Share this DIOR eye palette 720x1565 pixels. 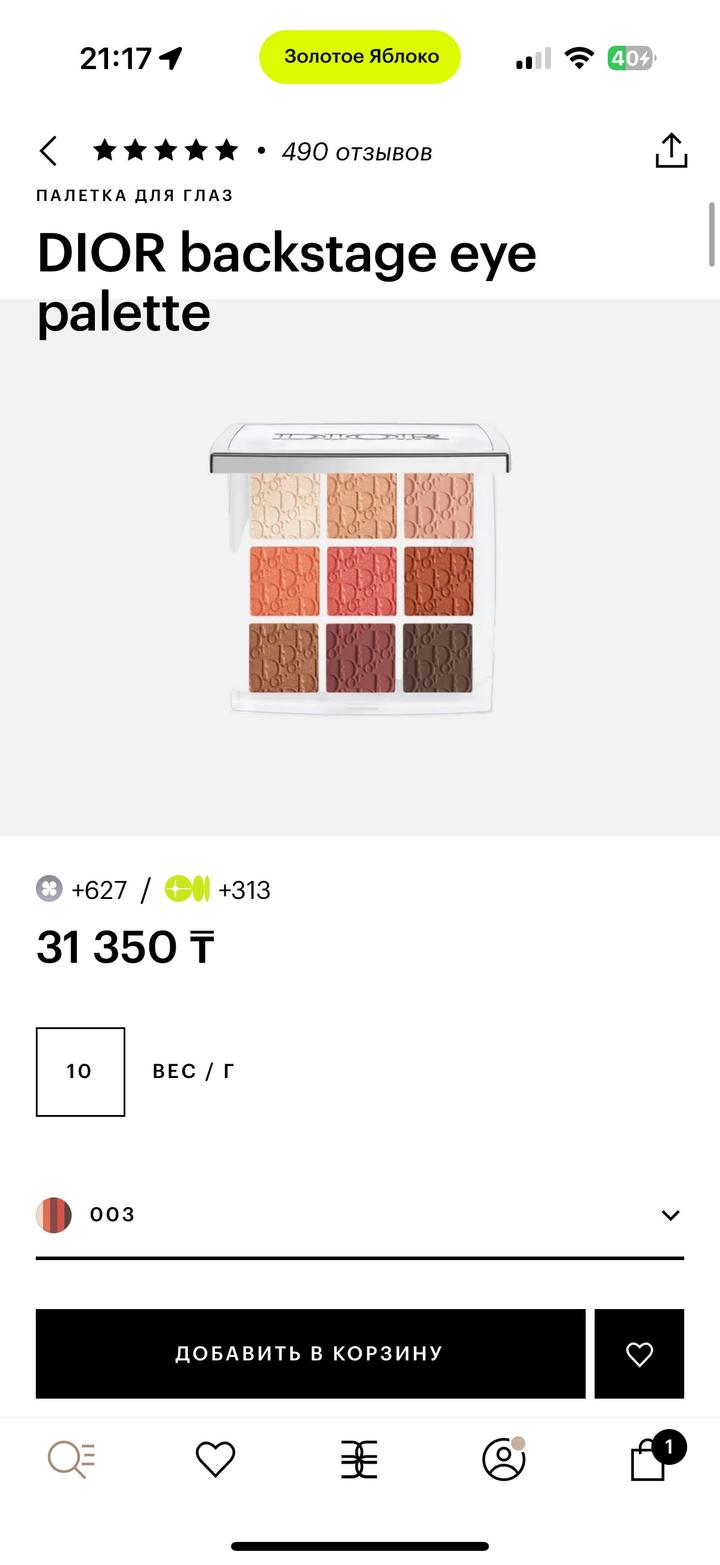pyautogui.click(x=671, y=151)
